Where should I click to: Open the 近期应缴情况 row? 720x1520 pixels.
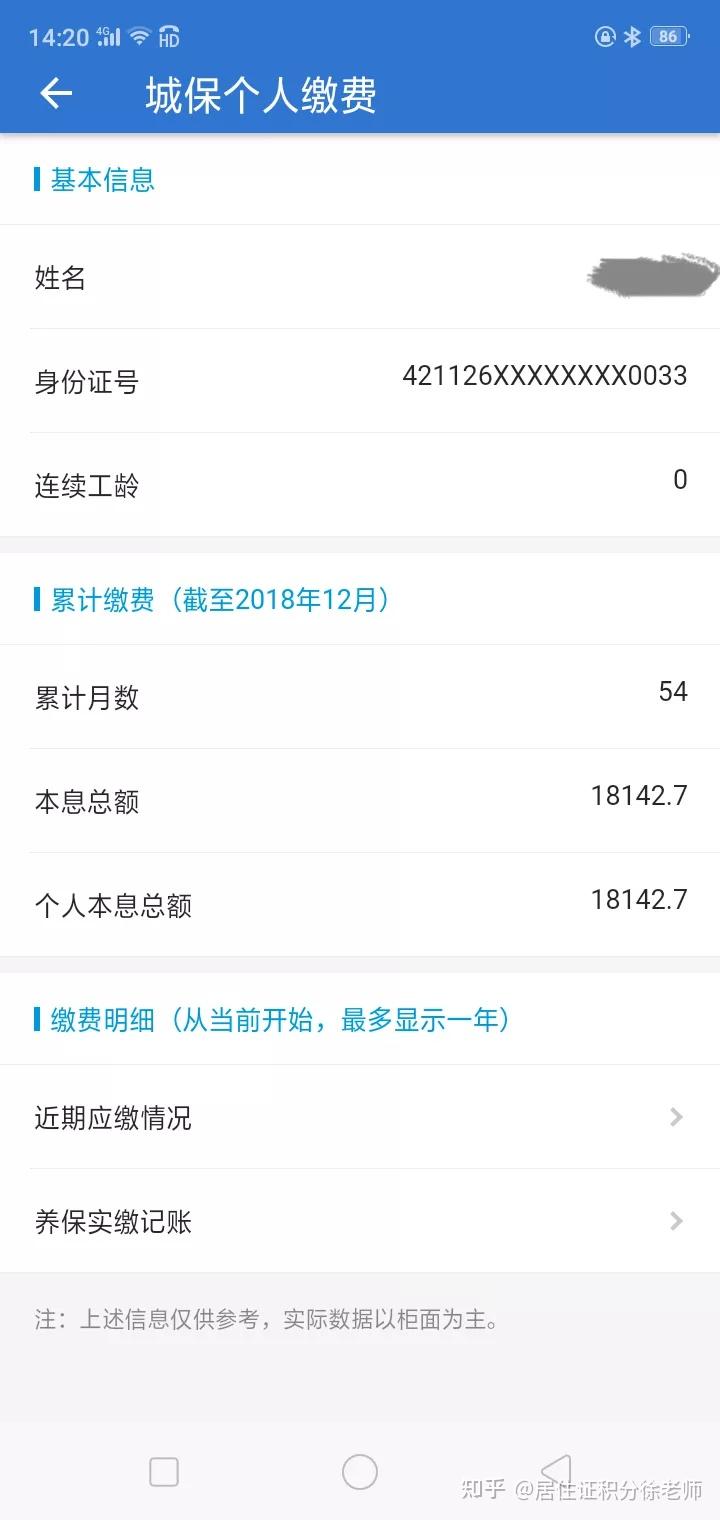(x=360, y=1117)
